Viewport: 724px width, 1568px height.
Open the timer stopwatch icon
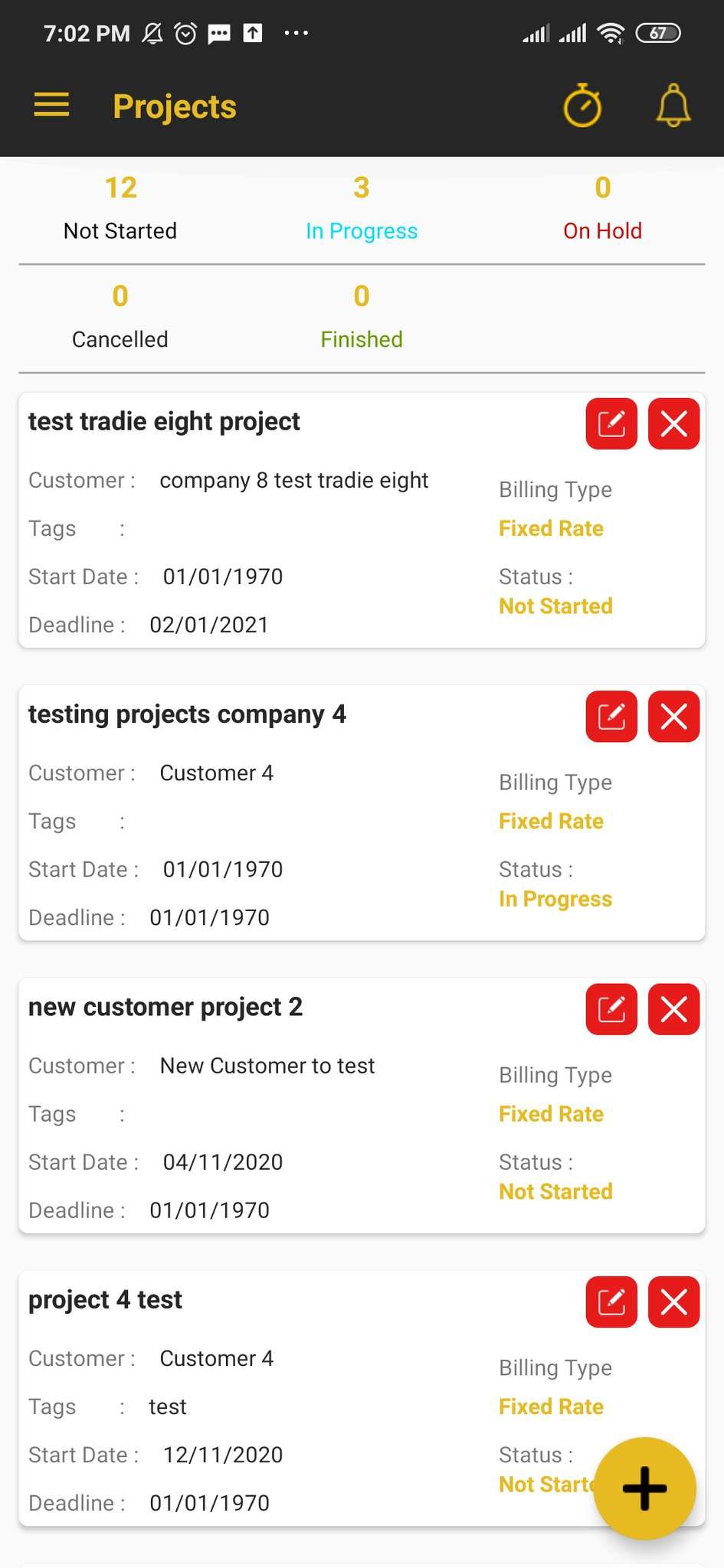click(582, 105)
